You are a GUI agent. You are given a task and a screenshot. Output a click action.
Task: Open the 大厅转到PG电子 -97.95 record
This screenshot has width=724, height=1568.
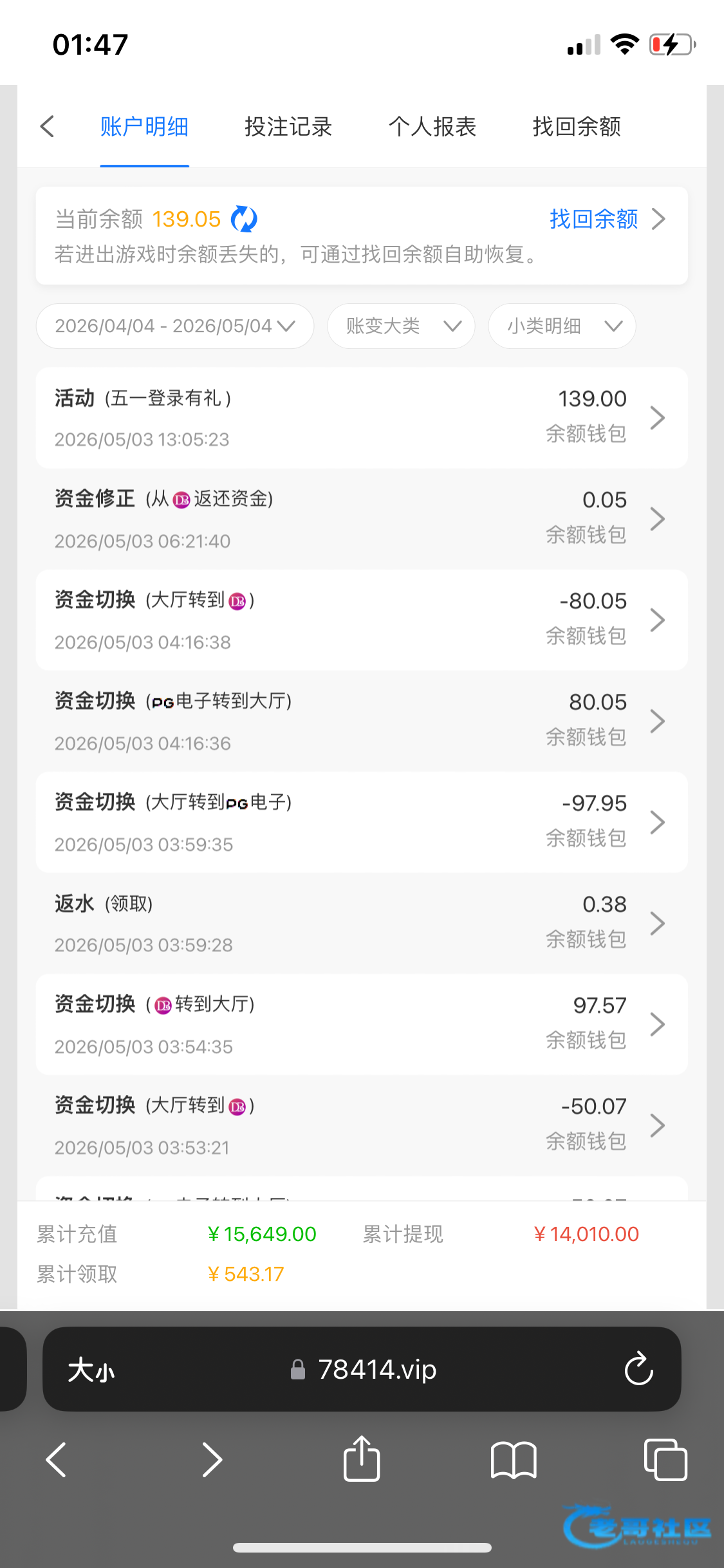(362, 822)
